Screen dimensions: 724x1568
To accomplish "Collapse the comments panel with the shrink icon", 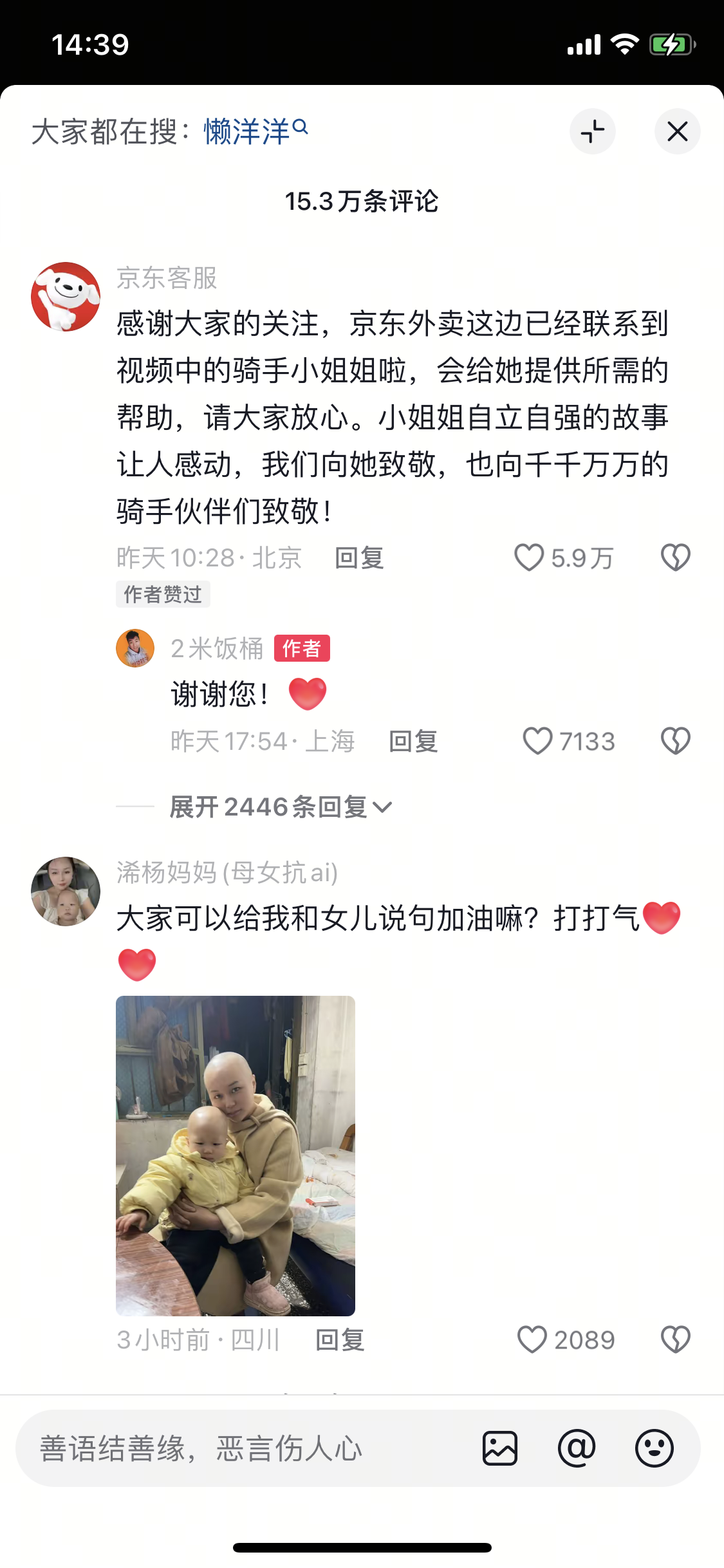I will pyautogui.click(x=592, y=132).
